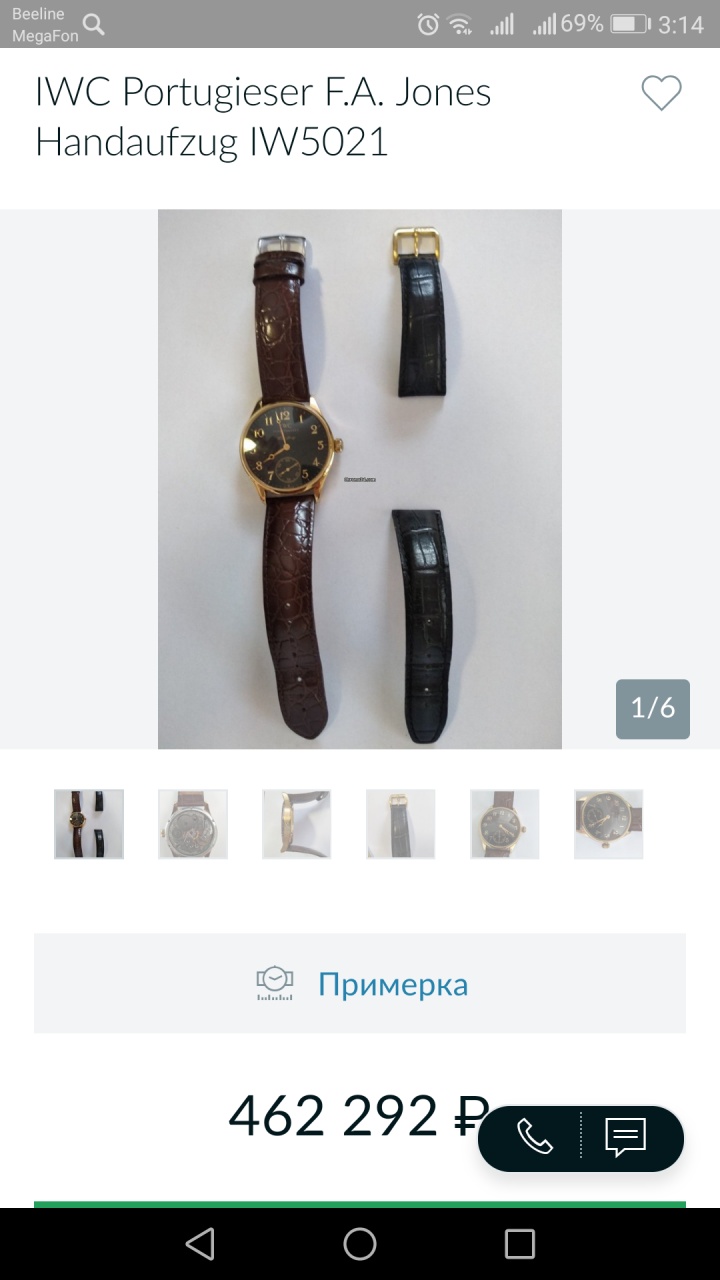720x1280 pixels.
Task: Go to the home screen
Action: pos(360,1244)
